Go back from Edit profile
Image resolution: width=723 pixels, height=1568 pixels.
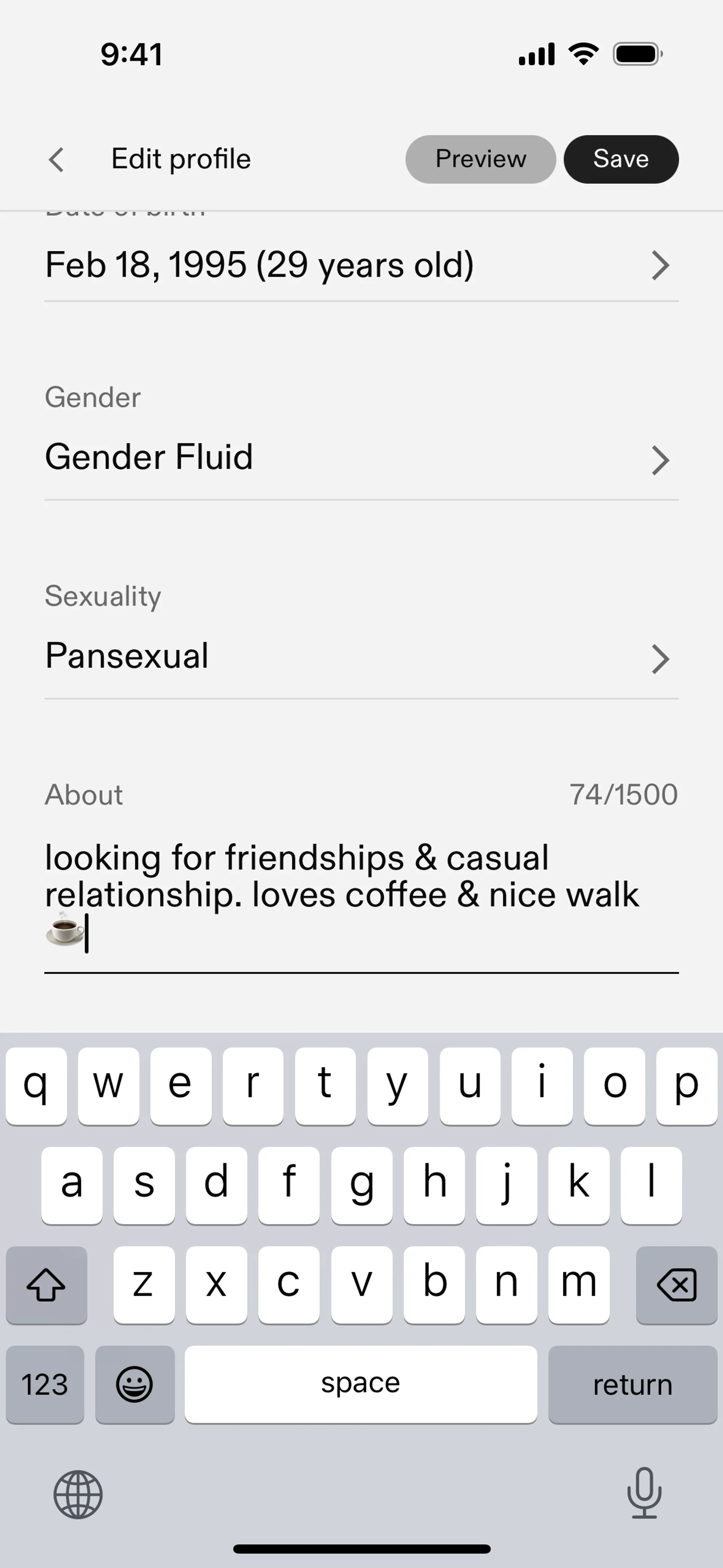[56, 160]
